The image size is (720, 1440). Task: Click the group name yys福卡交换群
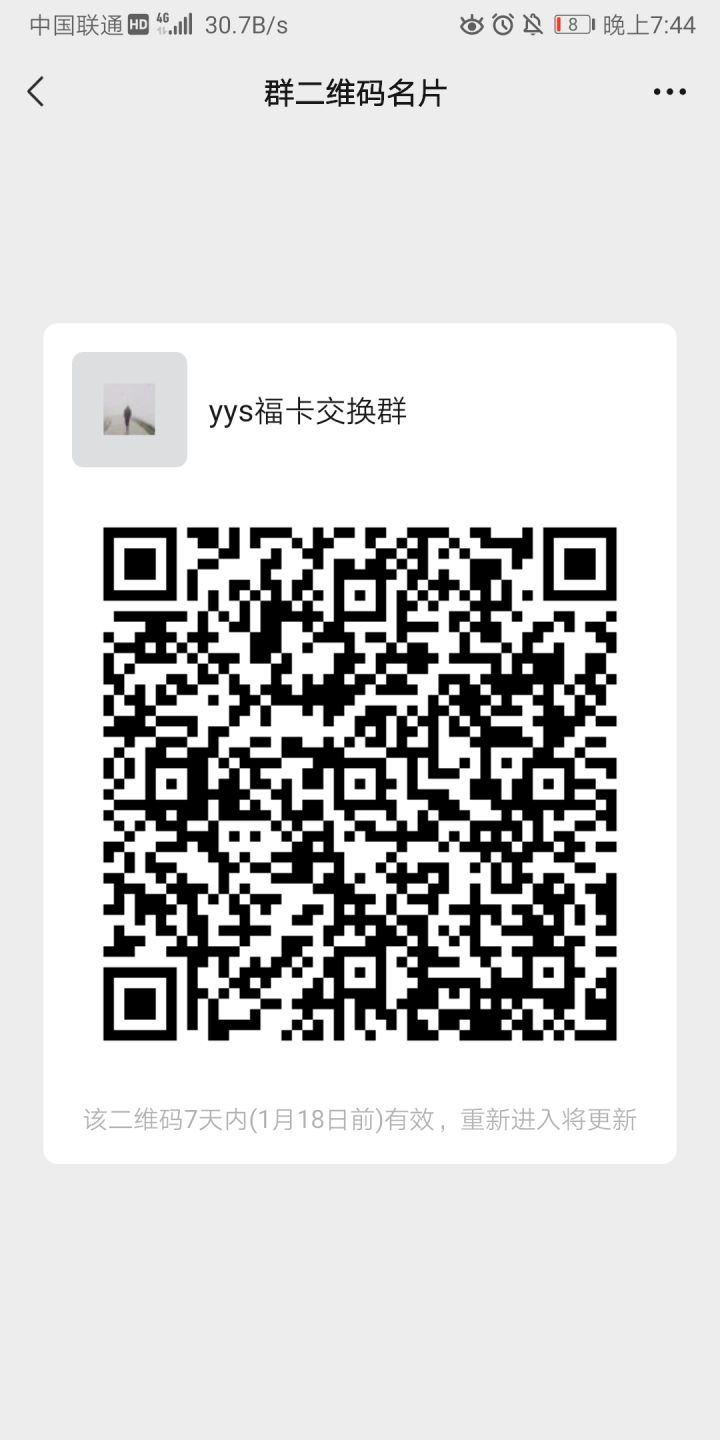[307, 412]
